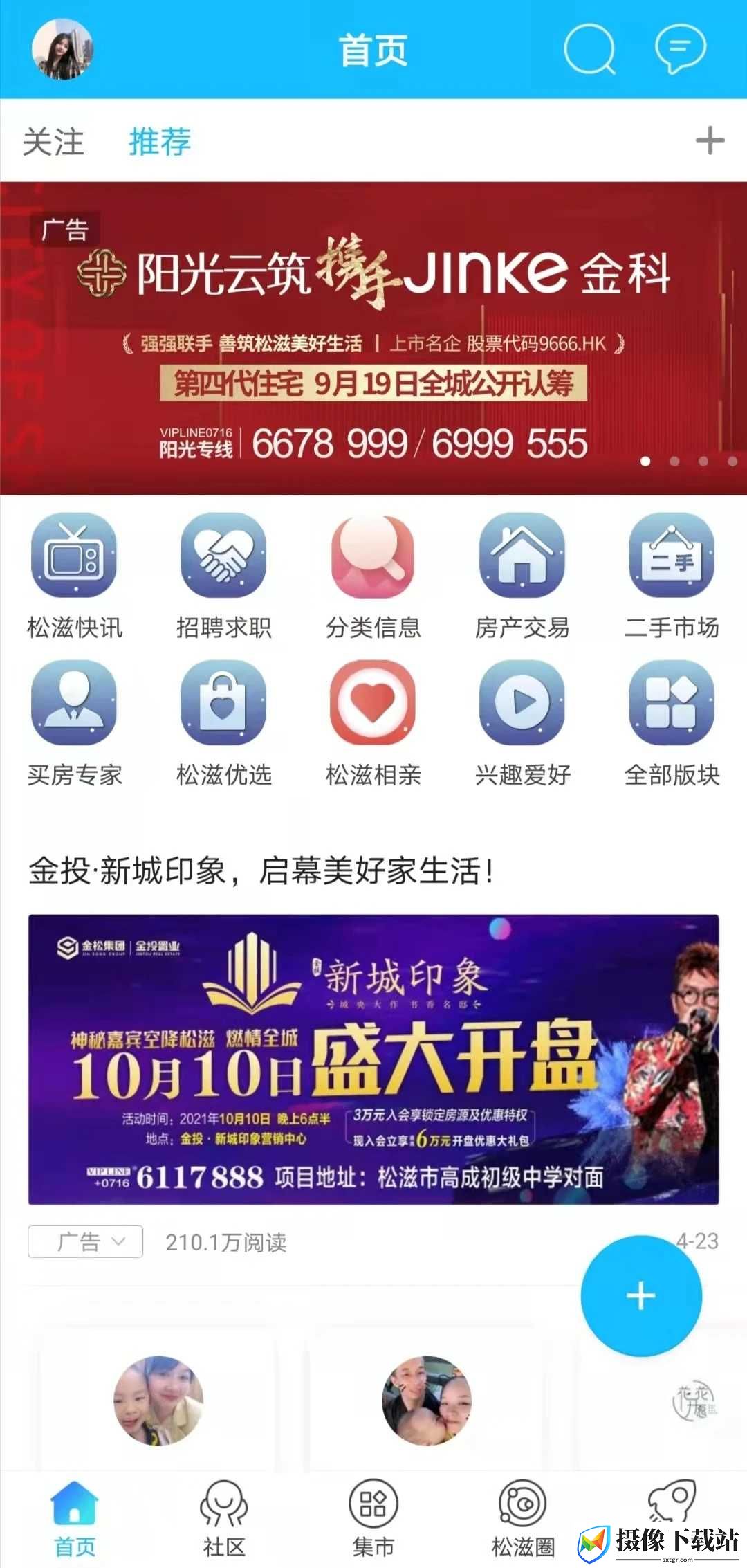The image size is (747, 1568).
Task: Open the 新城印象 grand opening ad card
Action: (x=373, y=1059)
